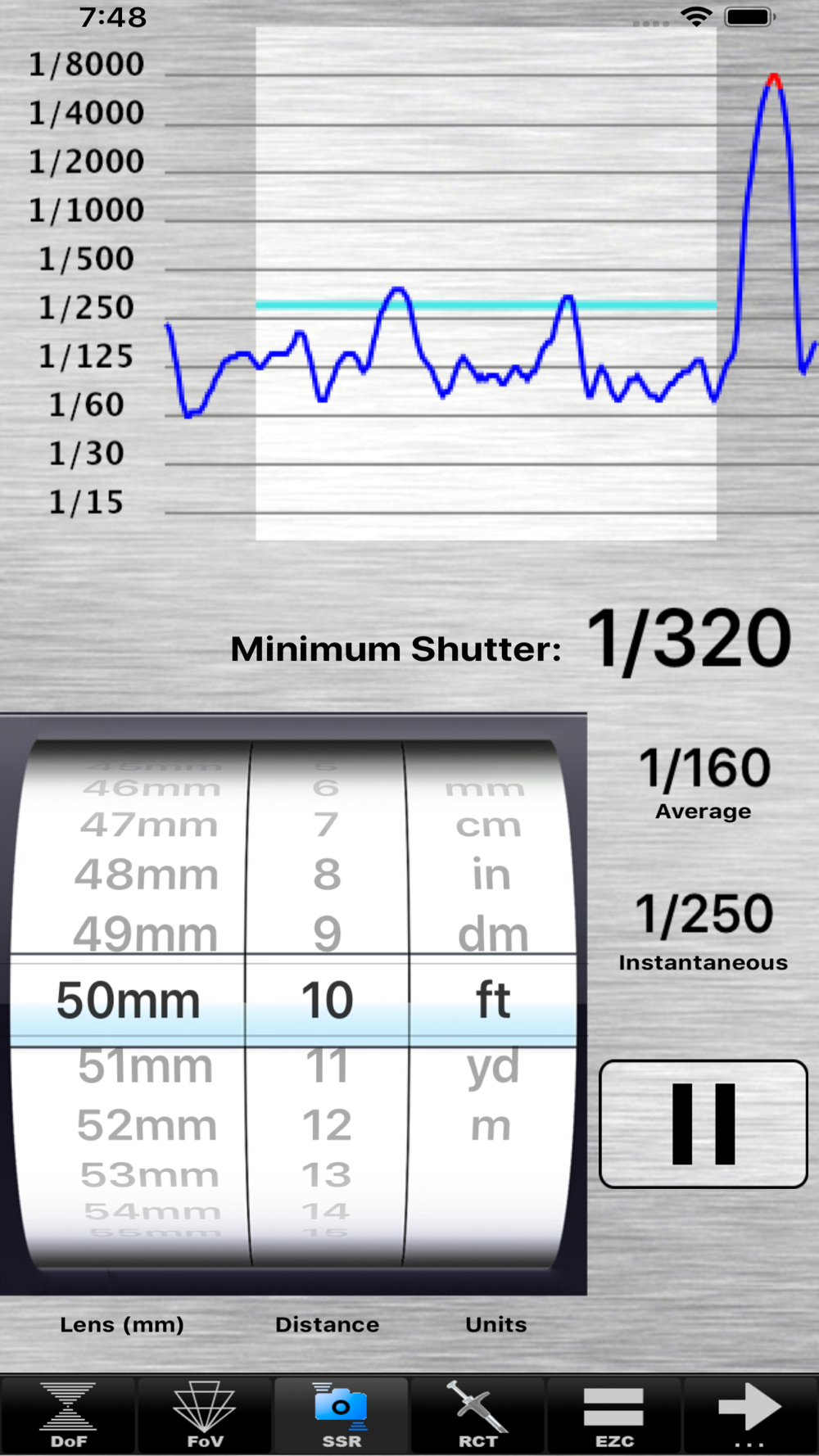The image size is (819, 1456).
Task: Choose 48mm lens value
Action: [x=147, y=875]
